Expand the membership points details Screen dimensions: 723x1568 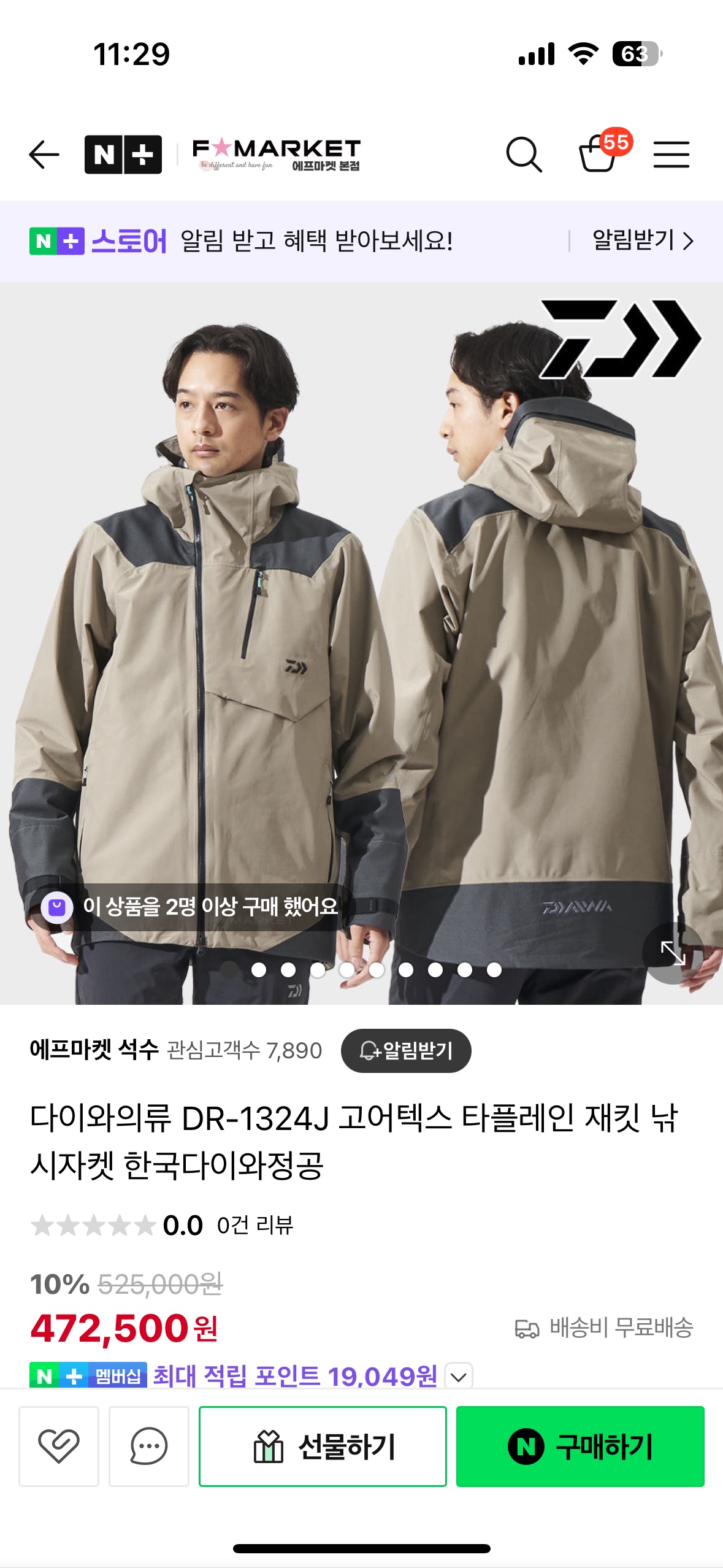458,1376
